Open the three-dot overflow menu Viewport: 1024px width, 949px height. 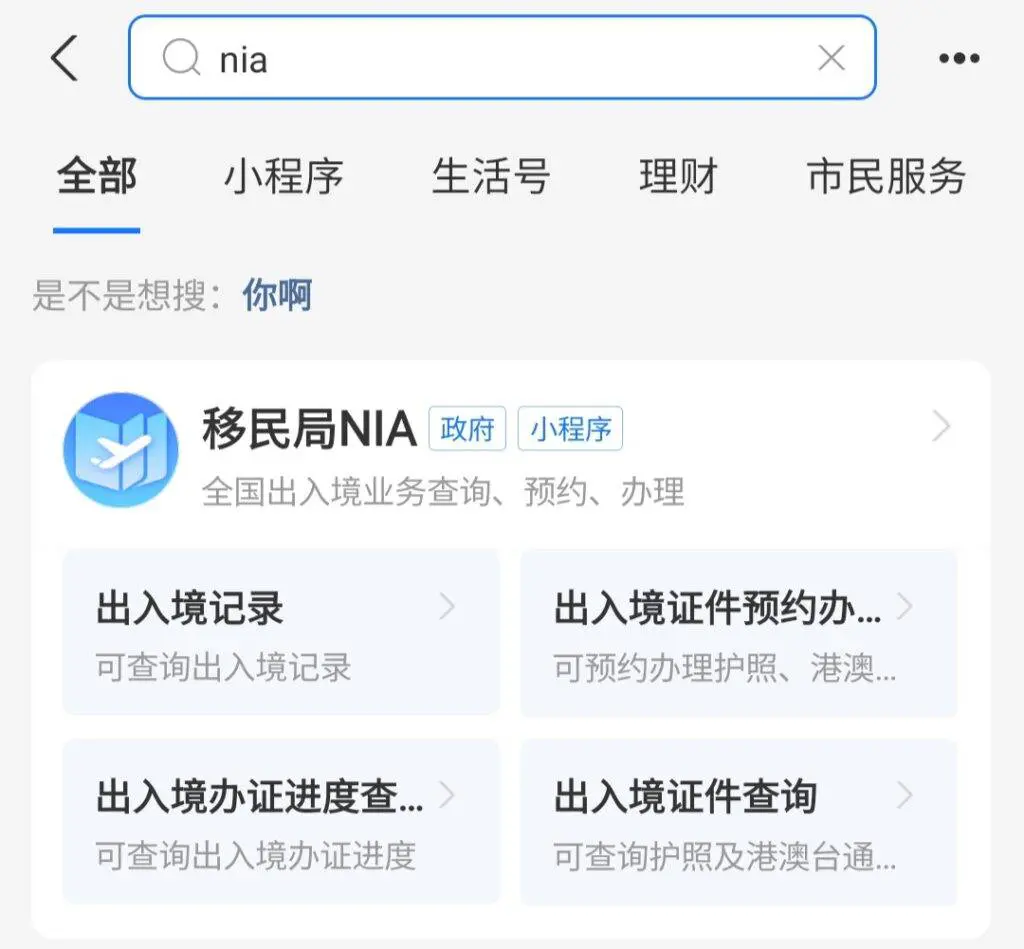point(958,59)
